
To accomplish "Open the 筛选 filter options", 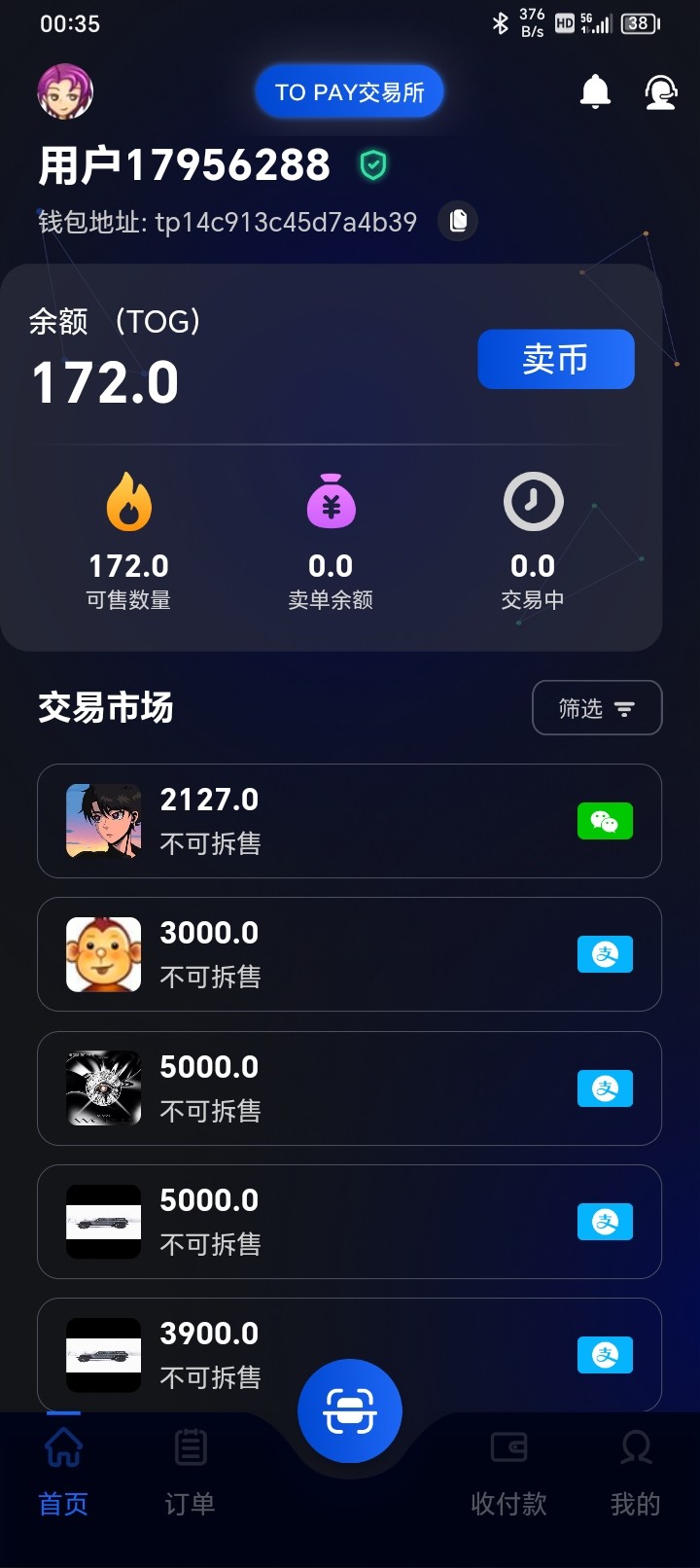I will tap(596, 708).
